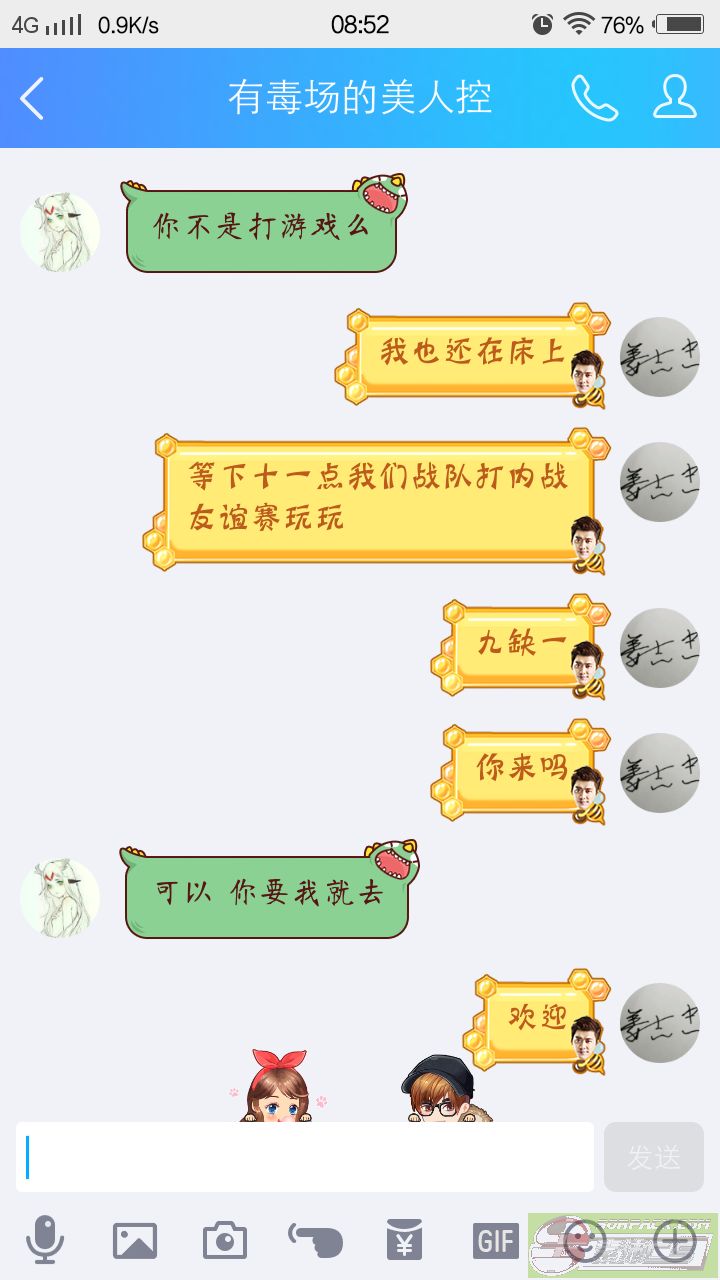
Task: Send a poke with the hand icon
Action: [x=315, y=1240]
